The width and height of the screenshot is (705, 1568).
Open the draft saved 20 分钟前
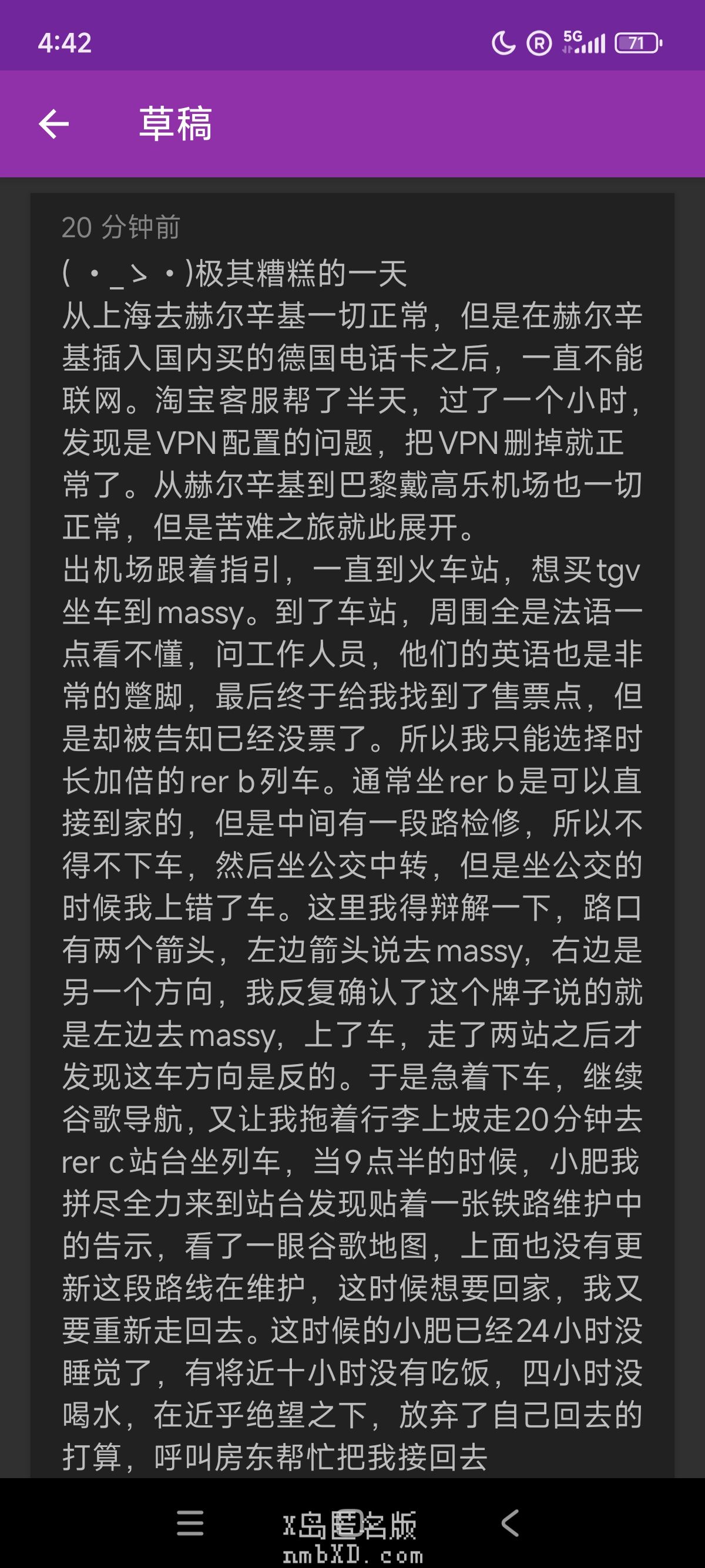pyautogui.click(x=352, y=834)
